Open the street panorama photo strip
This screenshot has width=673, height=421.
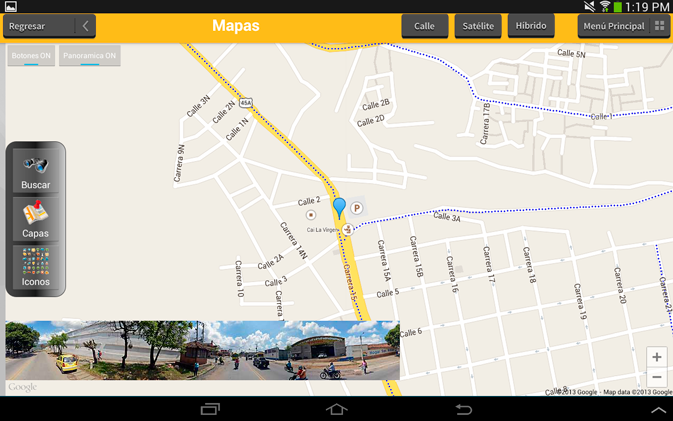point(202,350)
